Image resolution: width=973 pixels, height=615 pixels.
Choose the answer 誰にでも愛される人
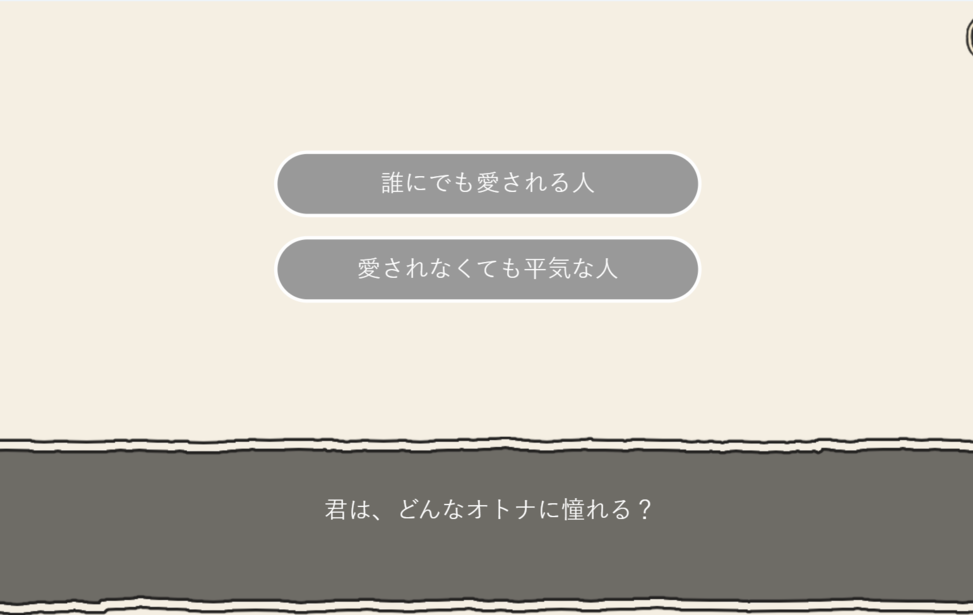487,184
